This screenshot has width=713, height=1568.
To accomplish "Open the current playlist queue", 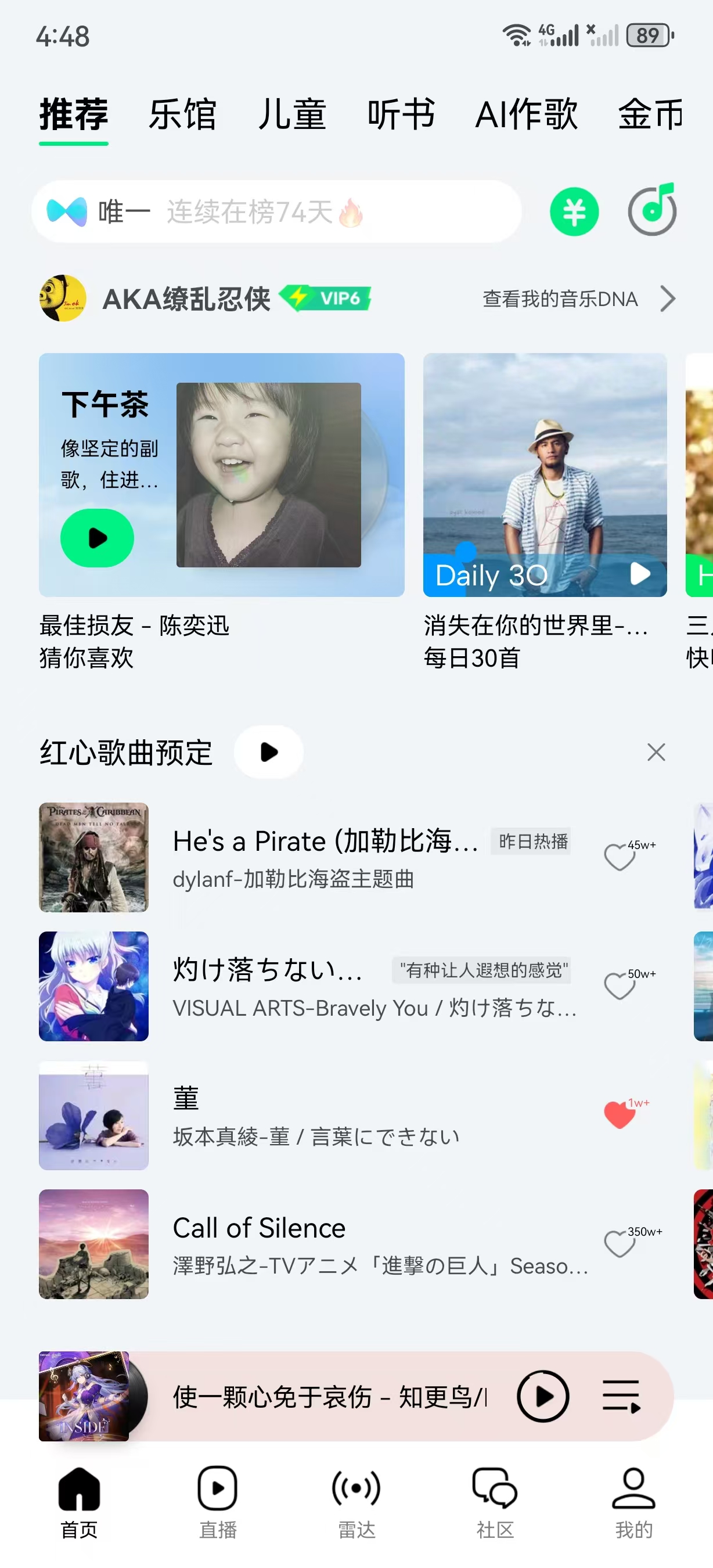I will point(621,1396).
